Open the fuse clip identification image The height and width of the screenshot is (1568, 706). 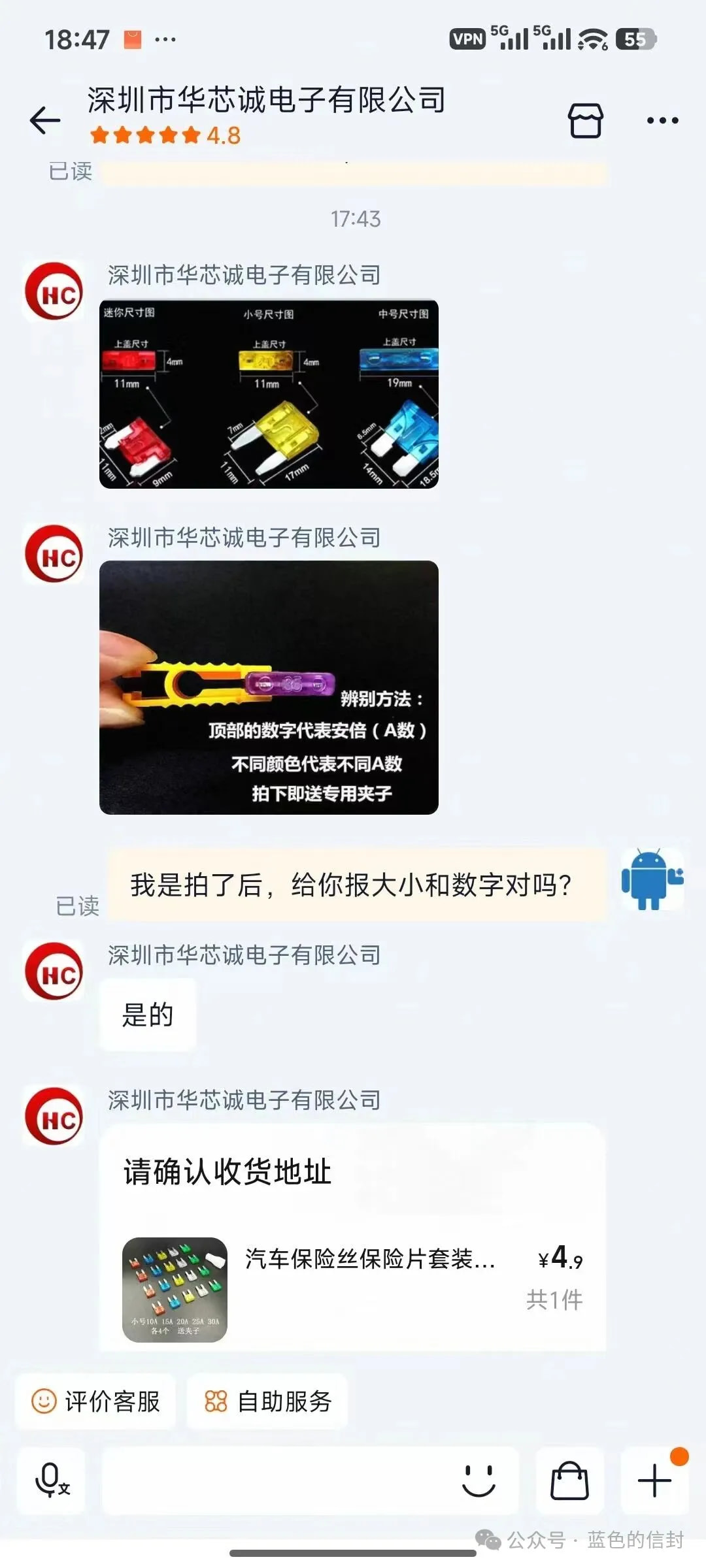pos(269,687)
